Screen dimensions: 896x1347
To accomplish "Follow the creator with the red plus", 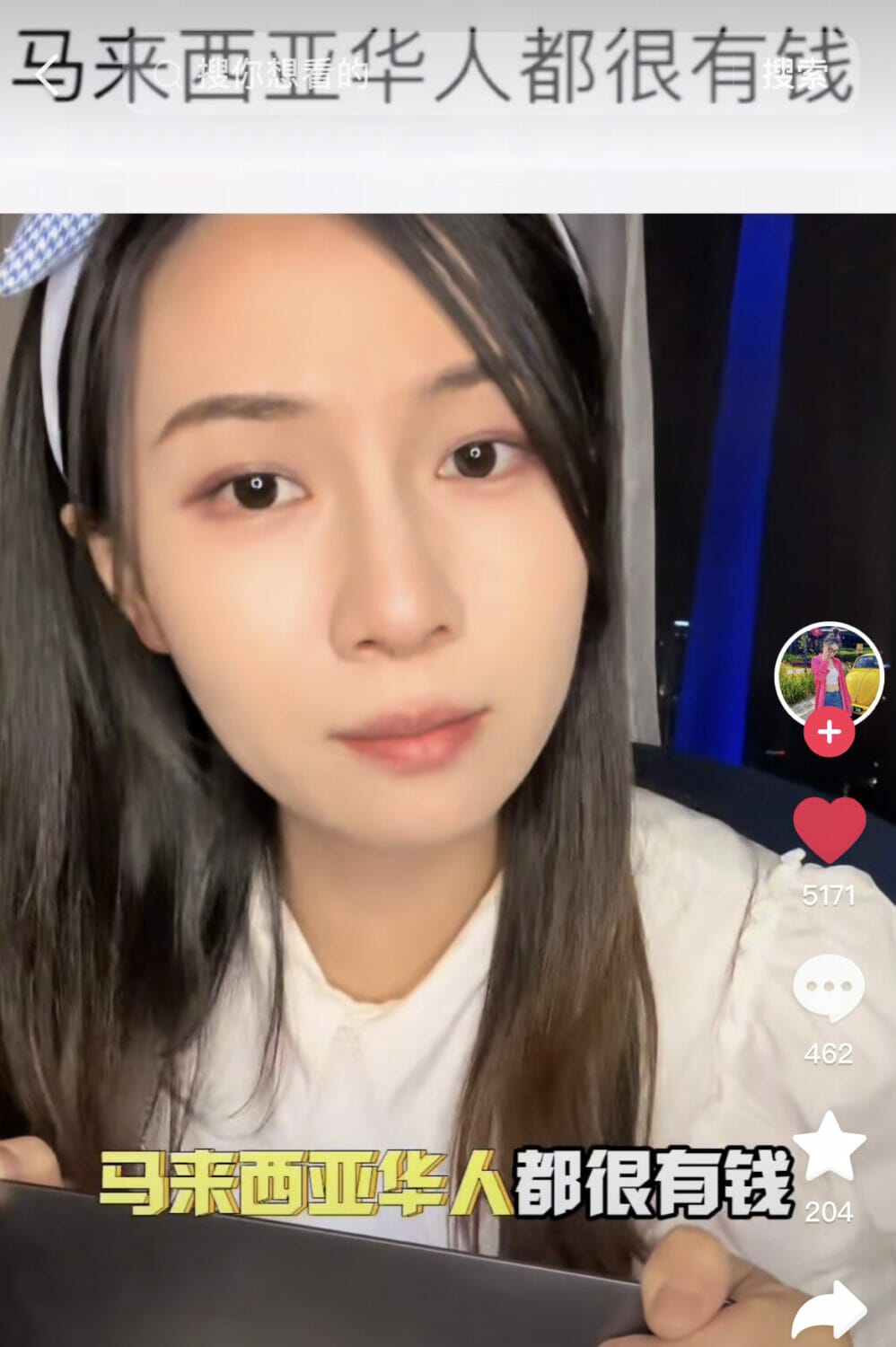I will [x=829, y=733].
